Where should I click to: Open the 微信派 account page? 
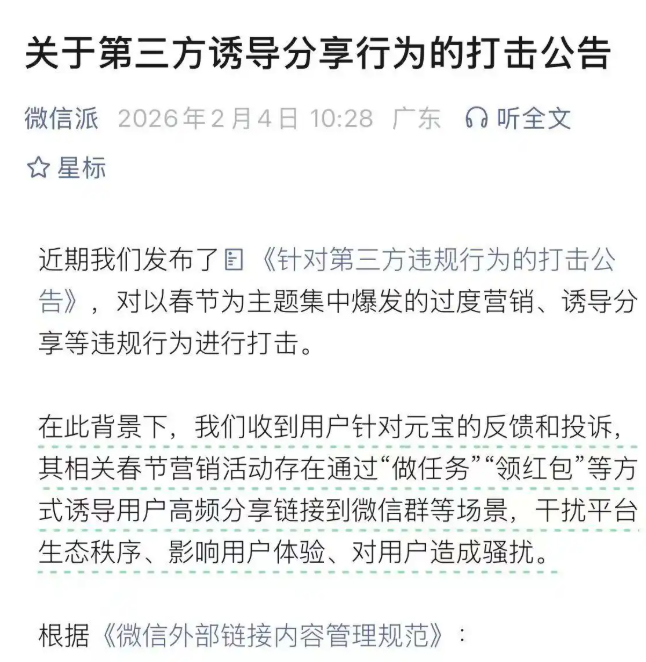[x=61, y=119]
